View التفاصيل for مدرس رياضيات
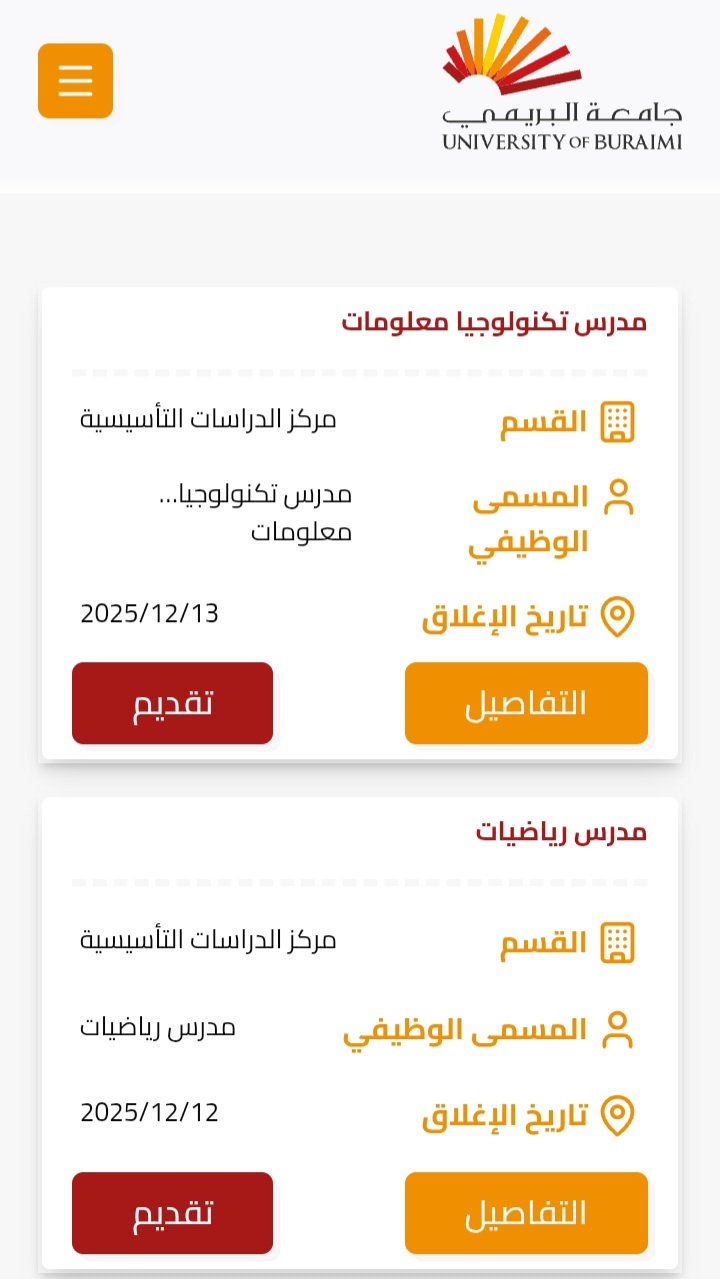 click(526, 1213)
